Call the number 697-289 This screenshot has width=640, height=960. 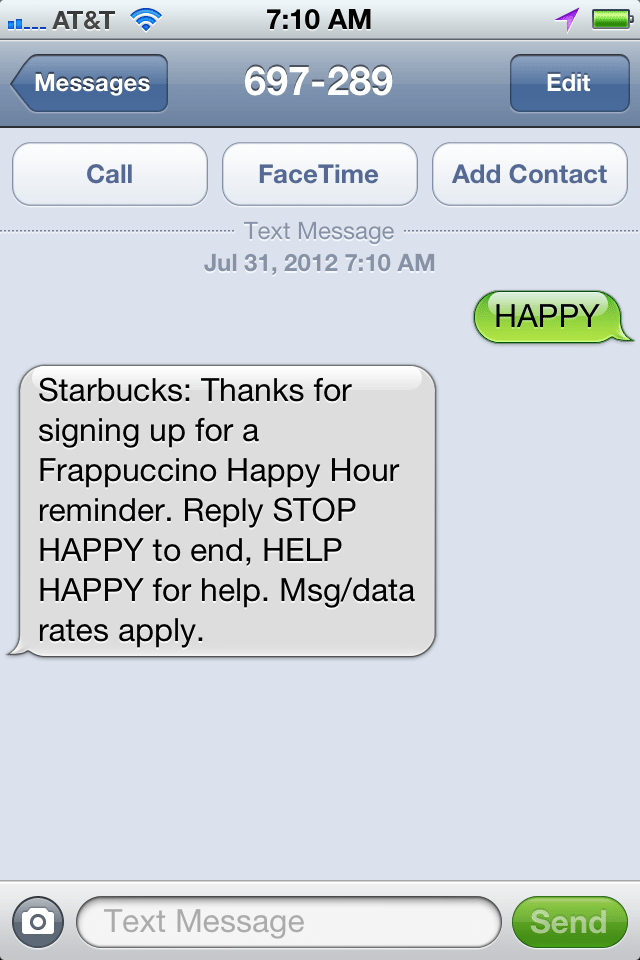(x=110, y=174)
